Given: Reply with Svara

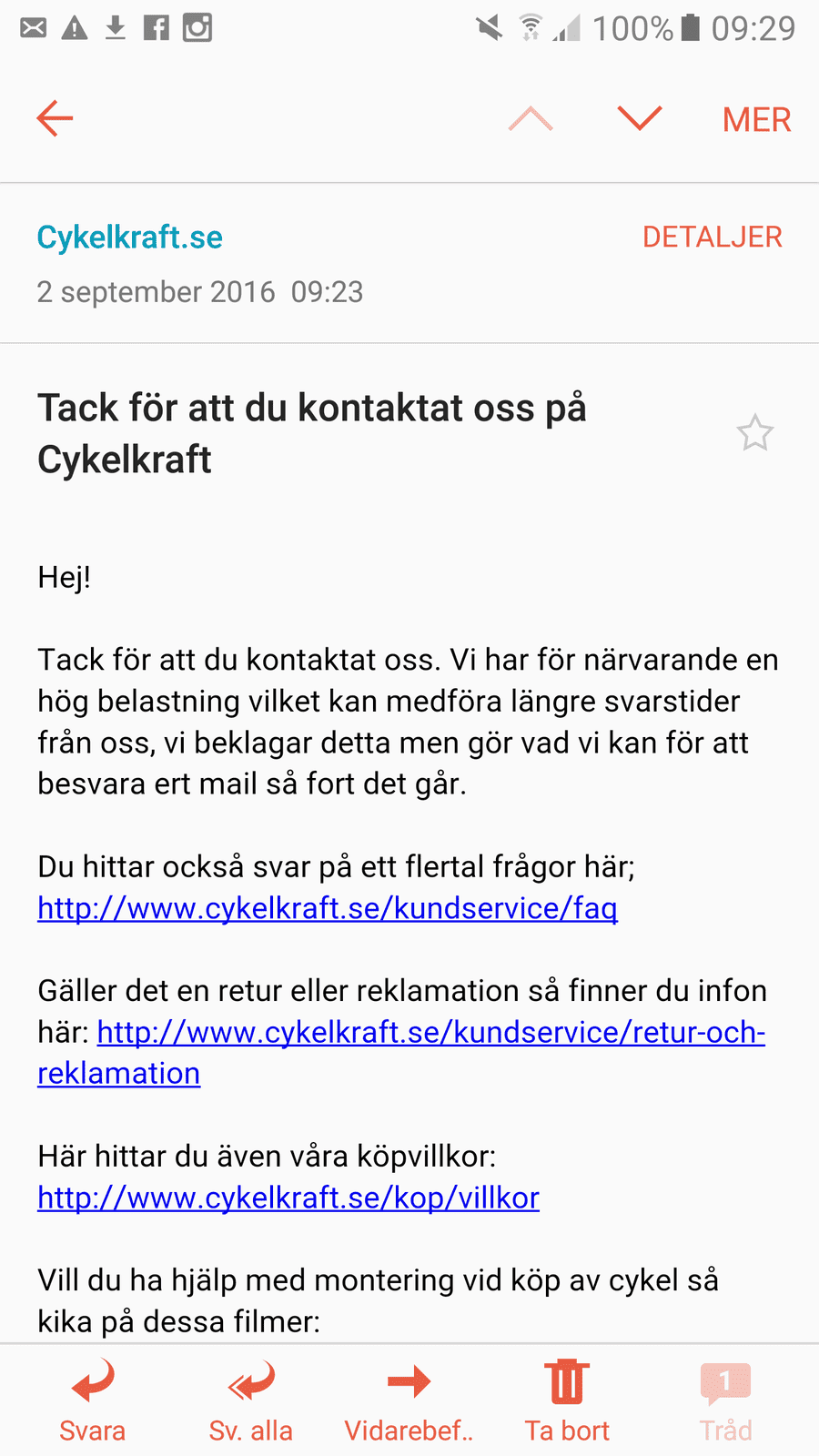Looking at the screenshot, I should (x=92, y=1401).
